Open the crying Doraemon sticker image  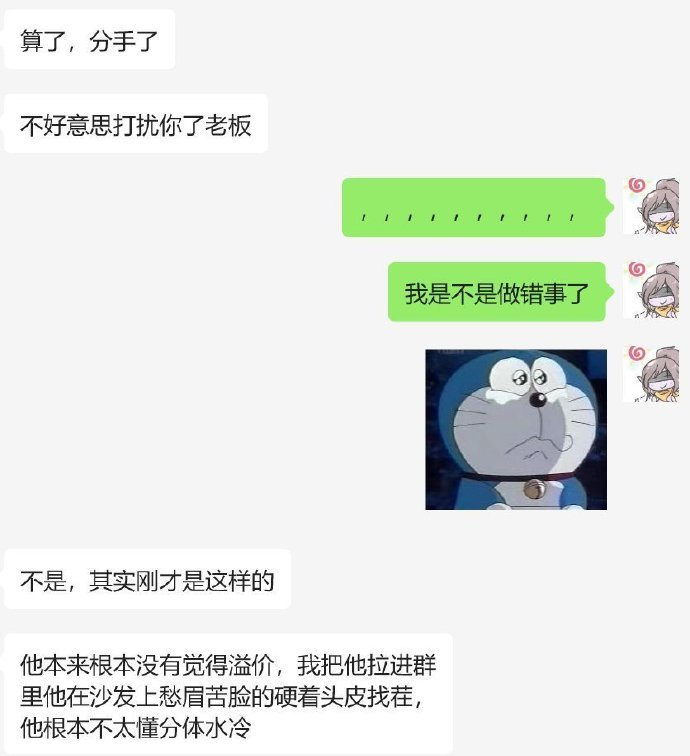pos(516,429)
